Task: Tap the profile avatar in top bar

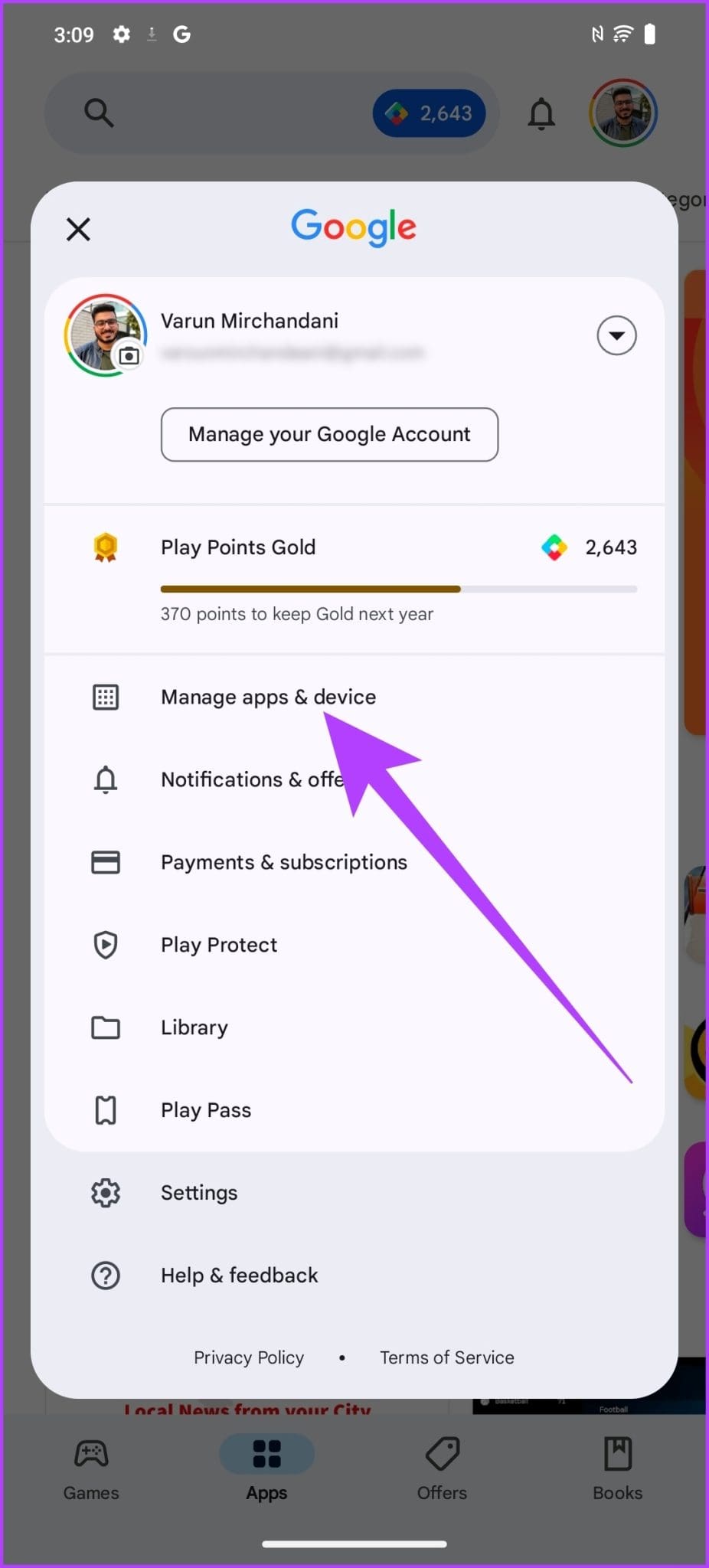Action: (x=622, y=113)
